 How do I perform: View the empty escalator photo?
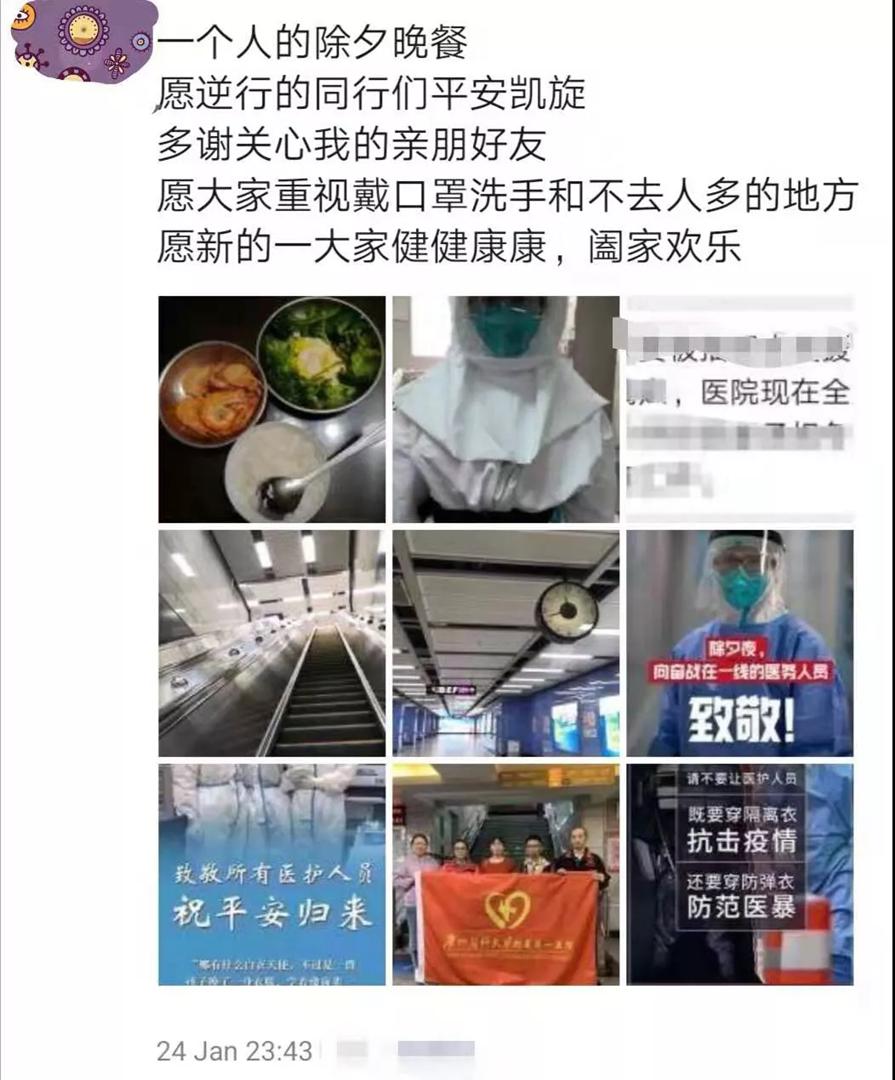[x=271, y=642]
